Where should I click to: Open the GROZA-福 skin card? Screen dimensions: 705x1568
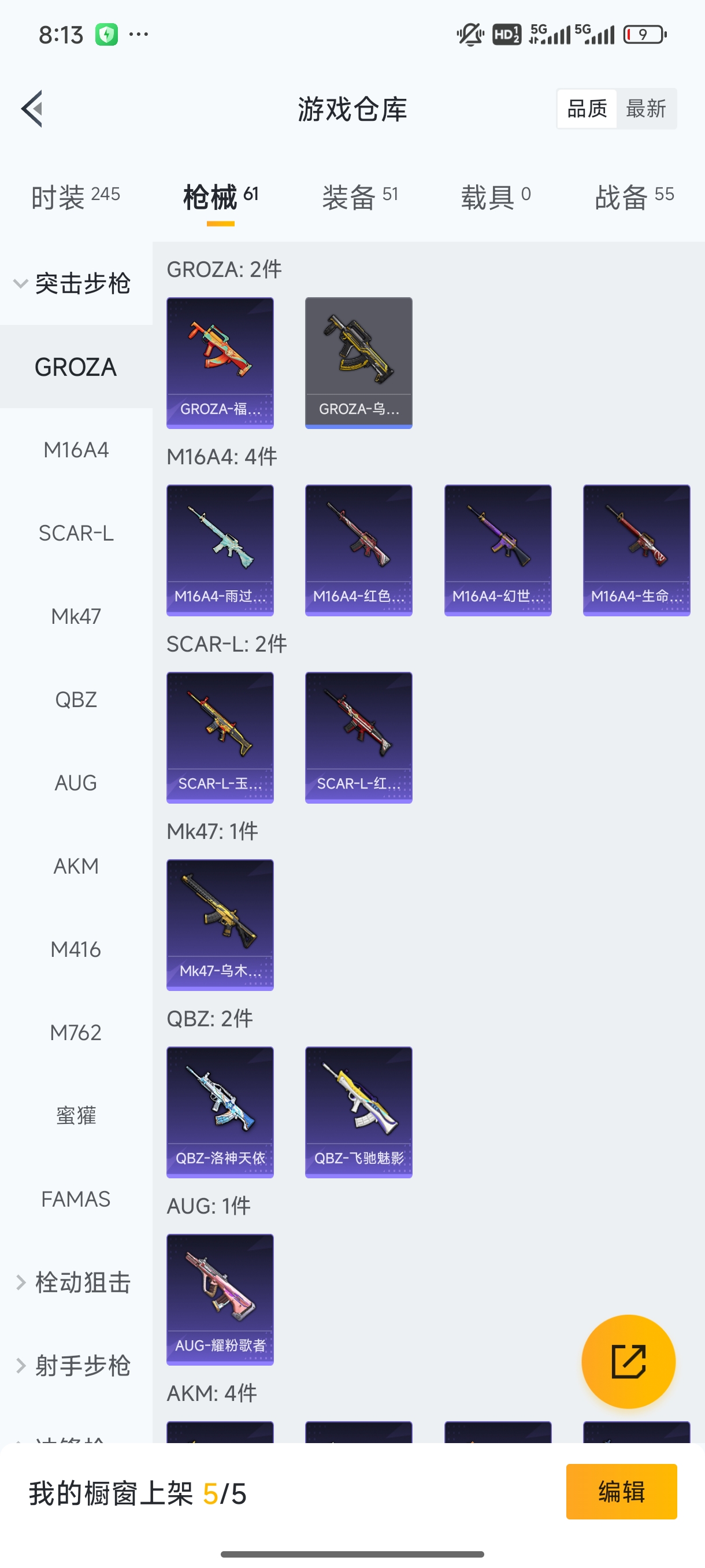[x=220, y=363]
